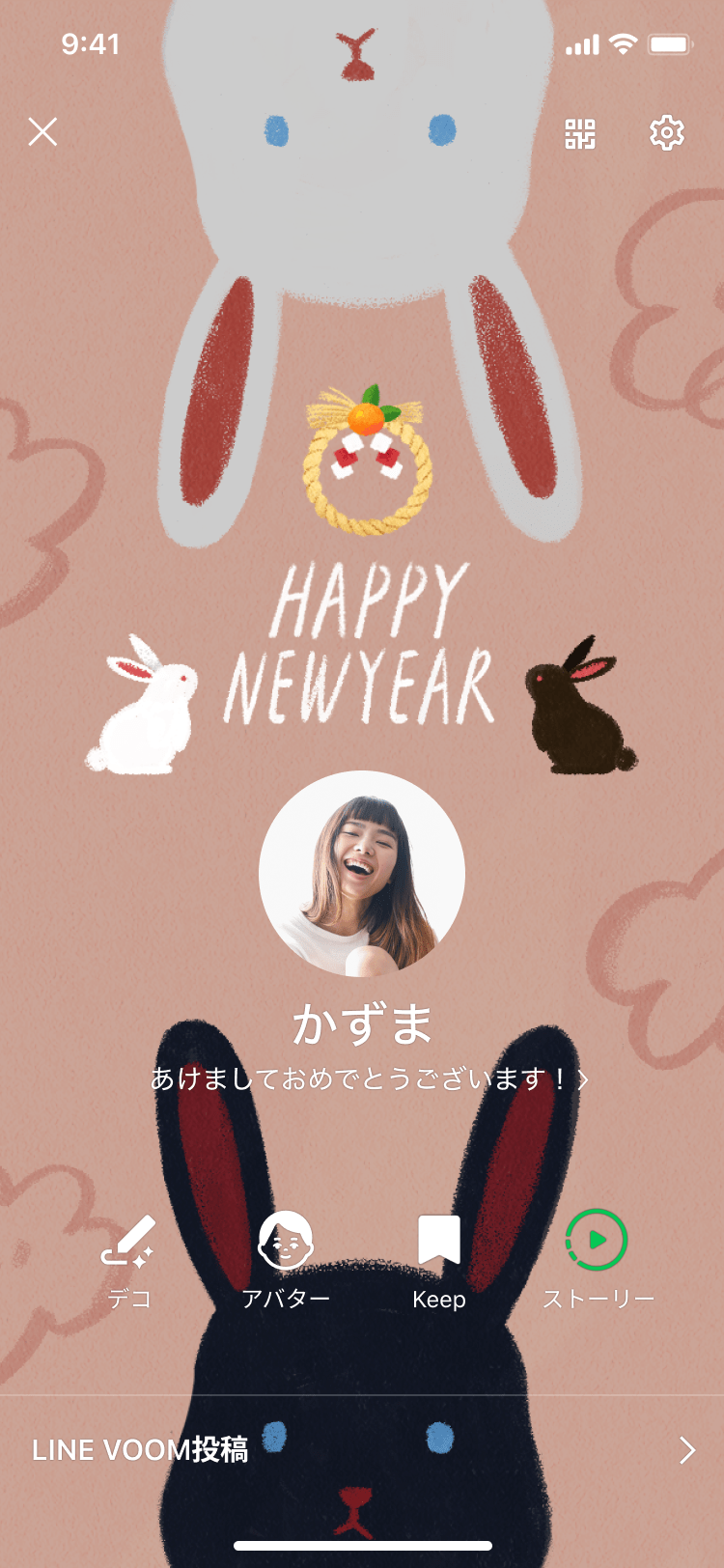Open LINE VOOM投稿 row
The image size is (724, 1568).
pyautogui.click(x=362, y=1449)
